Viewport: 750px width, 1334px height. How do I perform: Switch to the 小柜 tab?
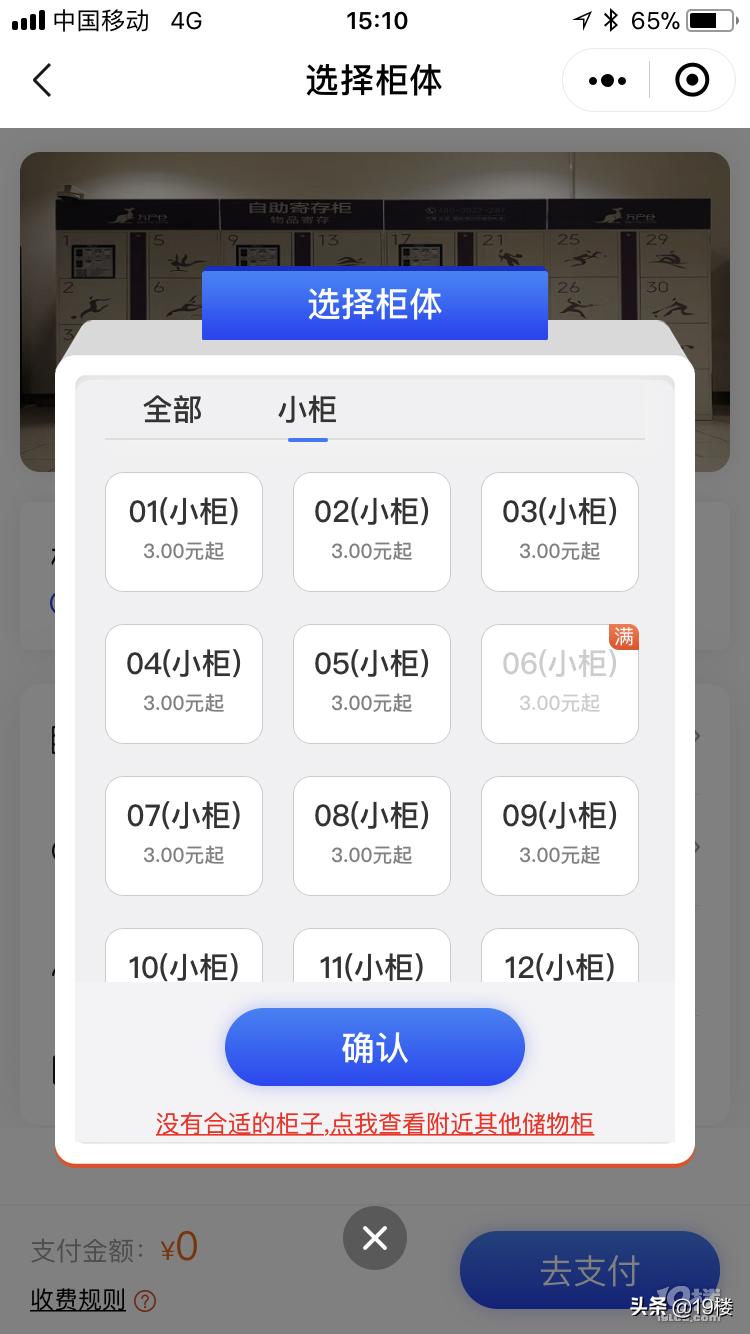tap(306, 410)
